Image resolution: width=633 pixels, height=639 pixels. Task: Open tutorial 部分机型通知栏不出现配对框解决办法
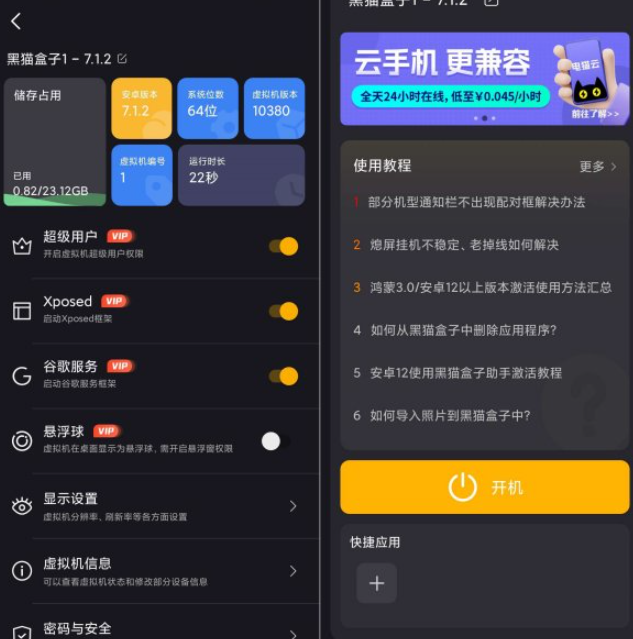476,202
